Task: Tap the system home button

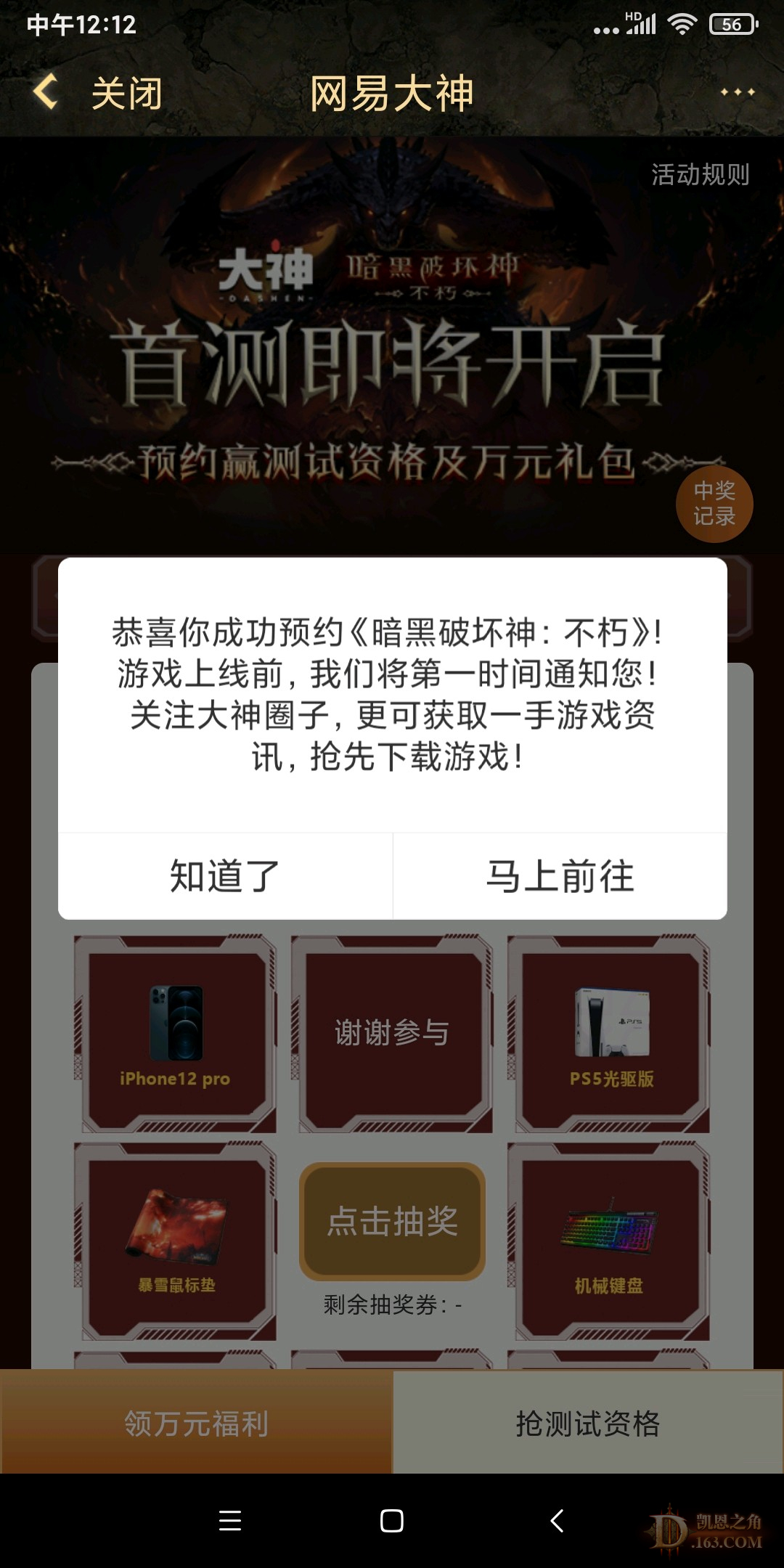Action: click(x=392, y=1520)
